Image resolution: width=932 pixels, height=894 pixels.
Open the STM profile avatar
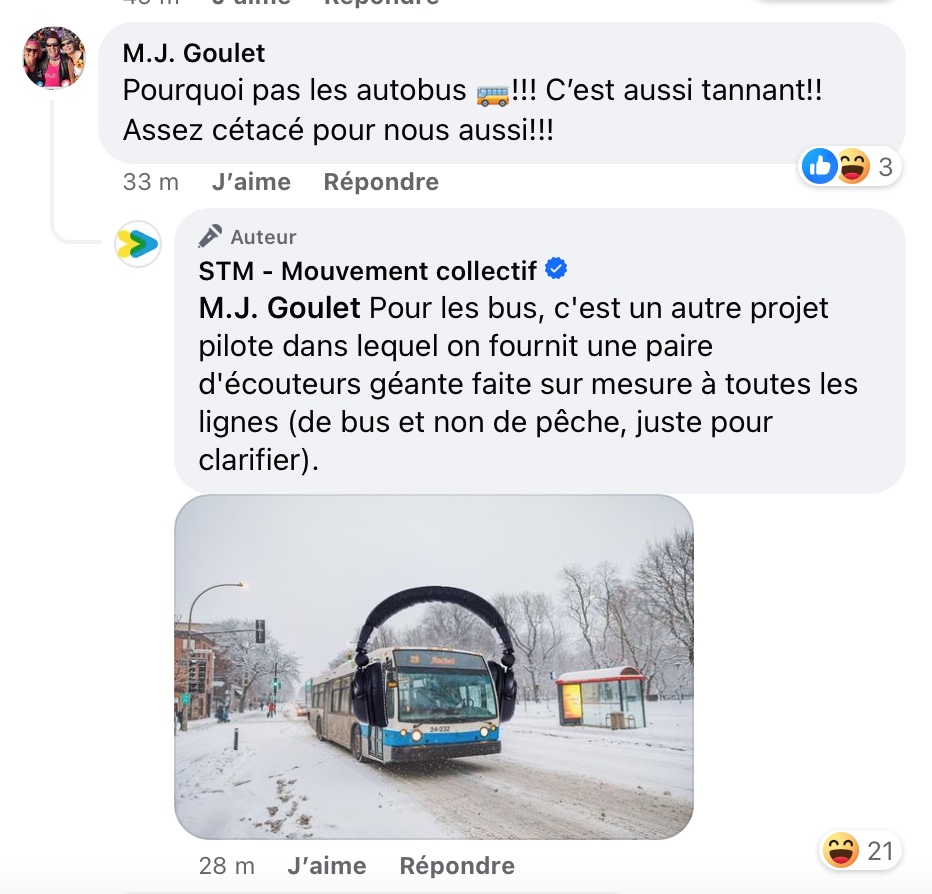(x=137, y=243)
